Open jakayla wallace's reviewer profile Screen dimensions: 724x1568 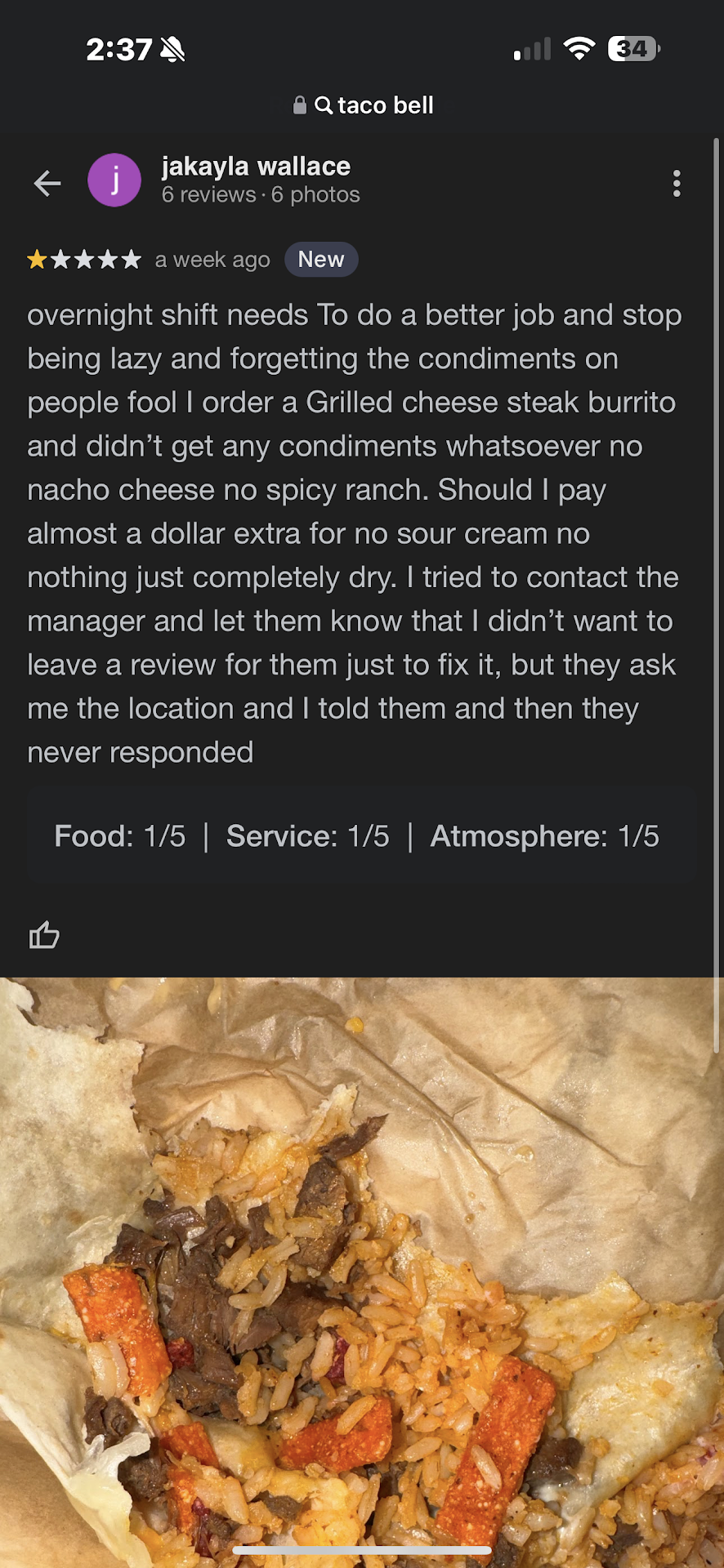tap(255, 167)
